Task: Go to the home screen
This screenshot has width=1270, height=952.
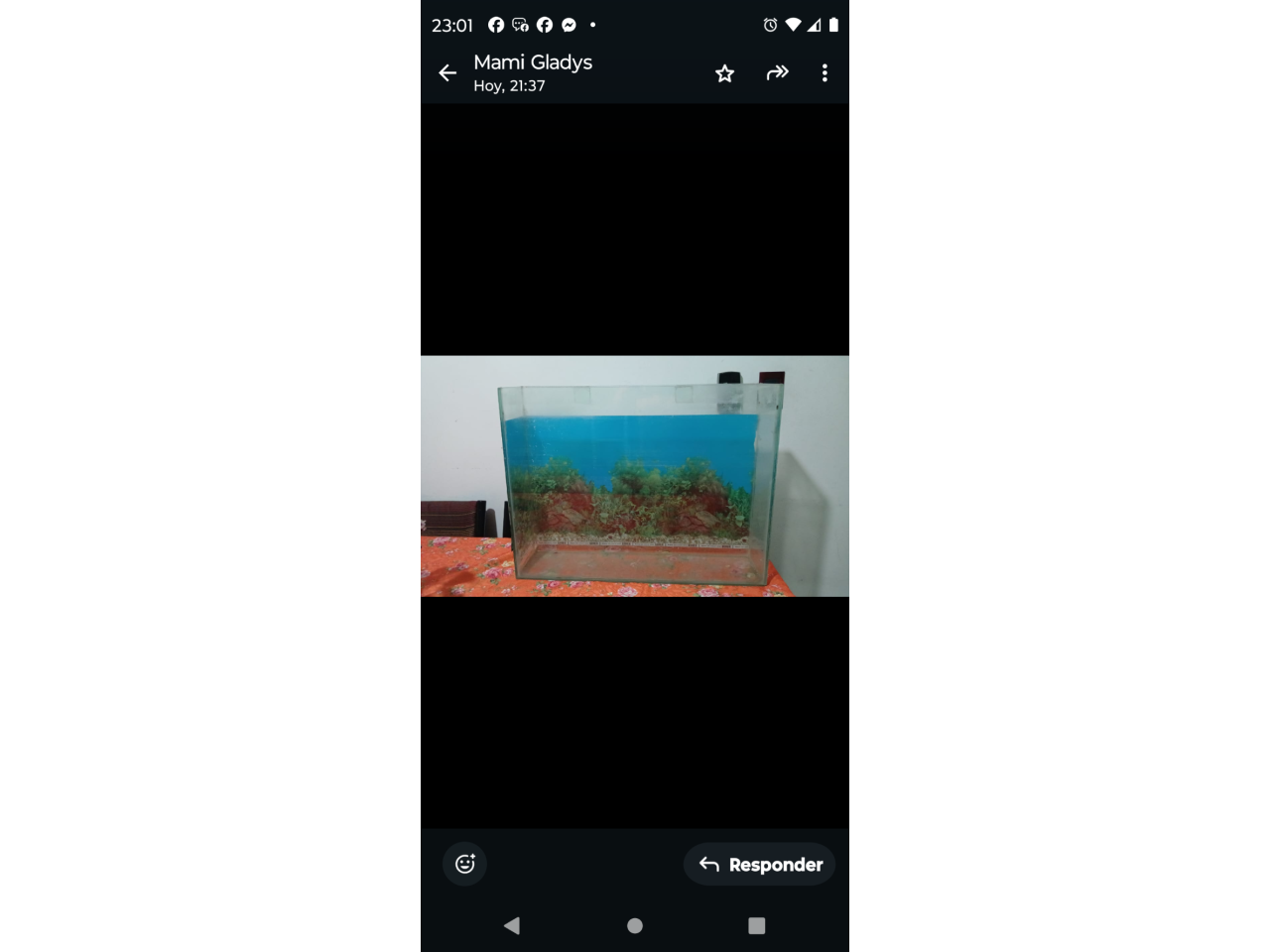Action: 635,925
